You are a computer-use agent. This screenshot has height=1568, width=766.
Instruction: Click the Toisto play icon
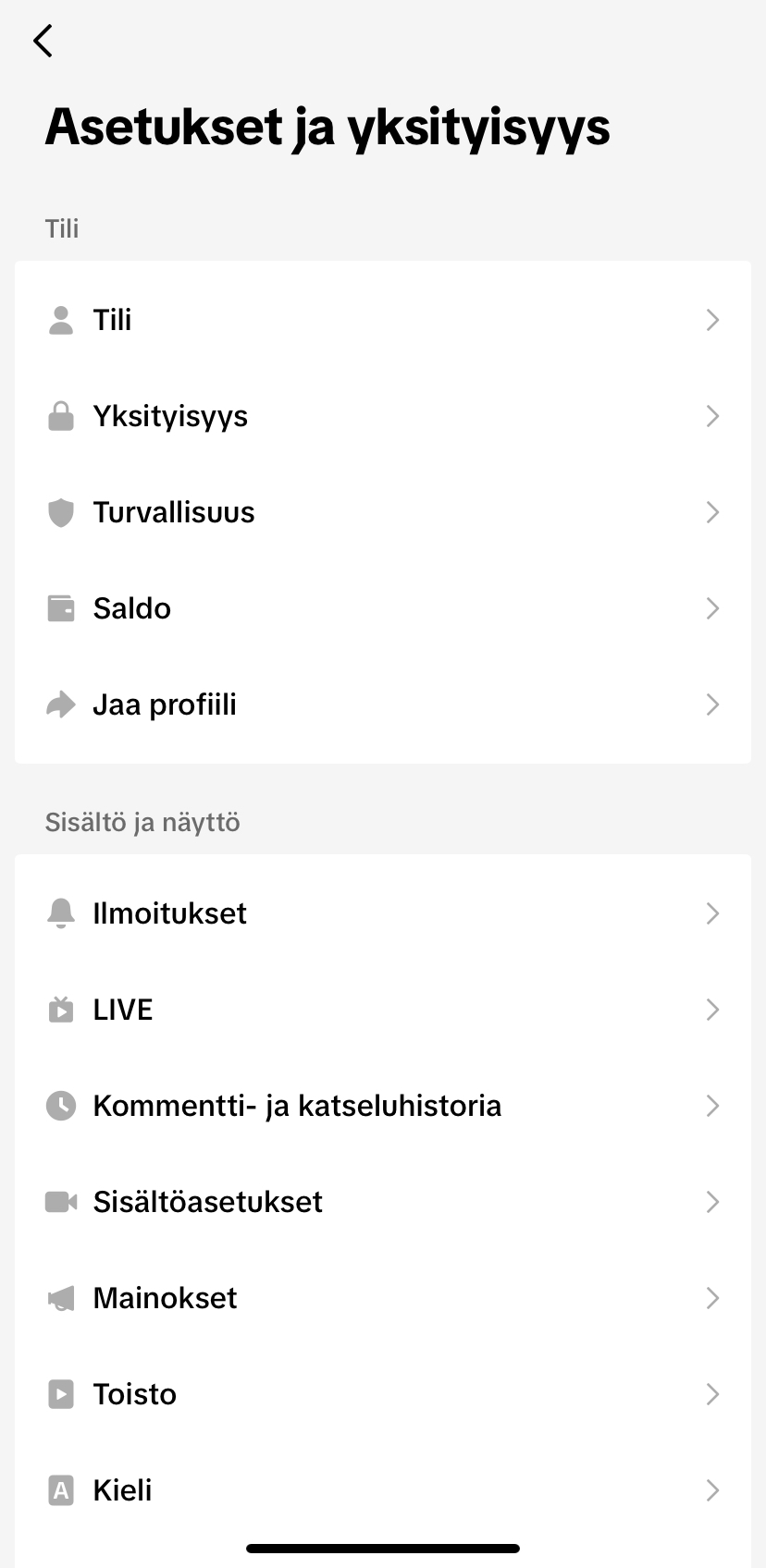point(60,1394)
